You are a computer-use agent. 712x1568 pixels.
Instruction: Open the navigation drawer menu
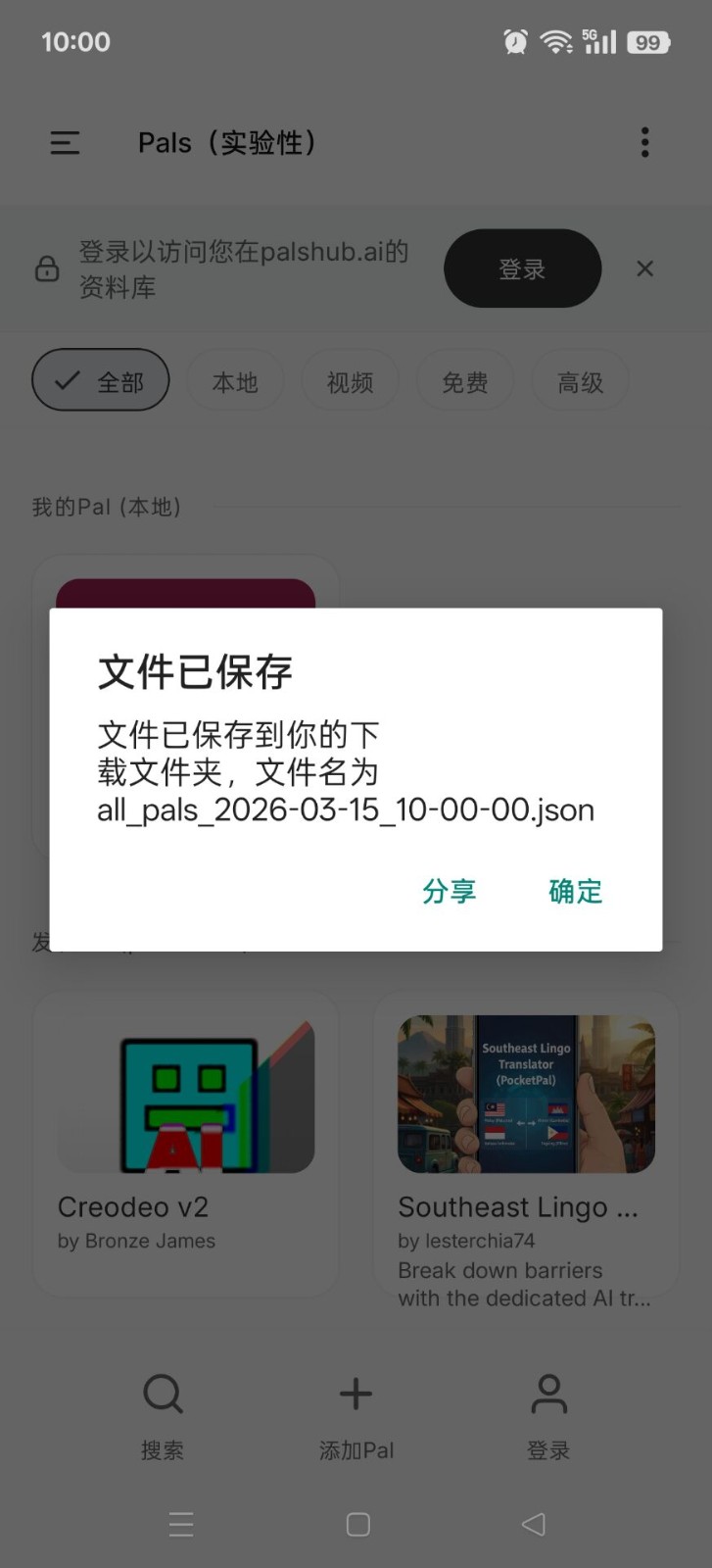64,143
